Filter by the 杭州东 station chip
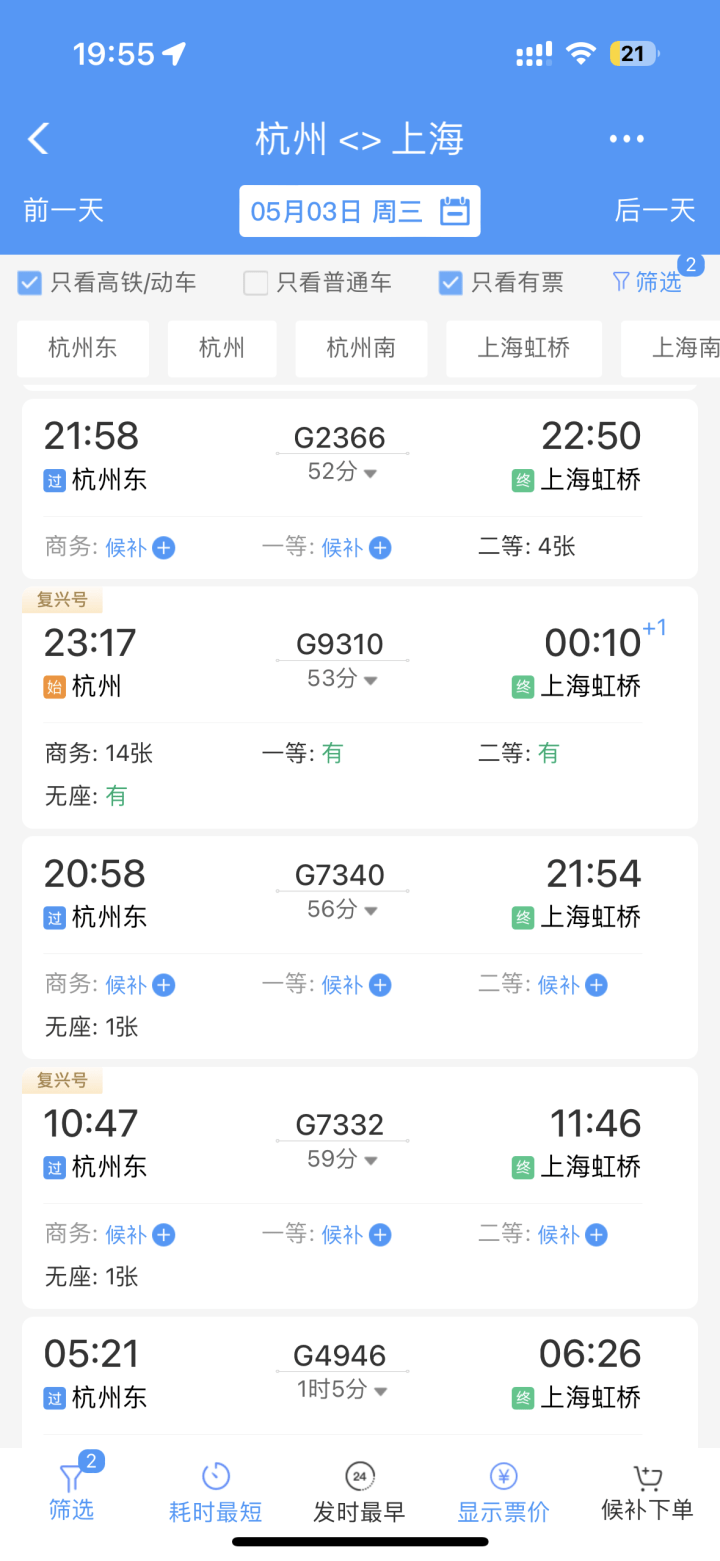 83,348
